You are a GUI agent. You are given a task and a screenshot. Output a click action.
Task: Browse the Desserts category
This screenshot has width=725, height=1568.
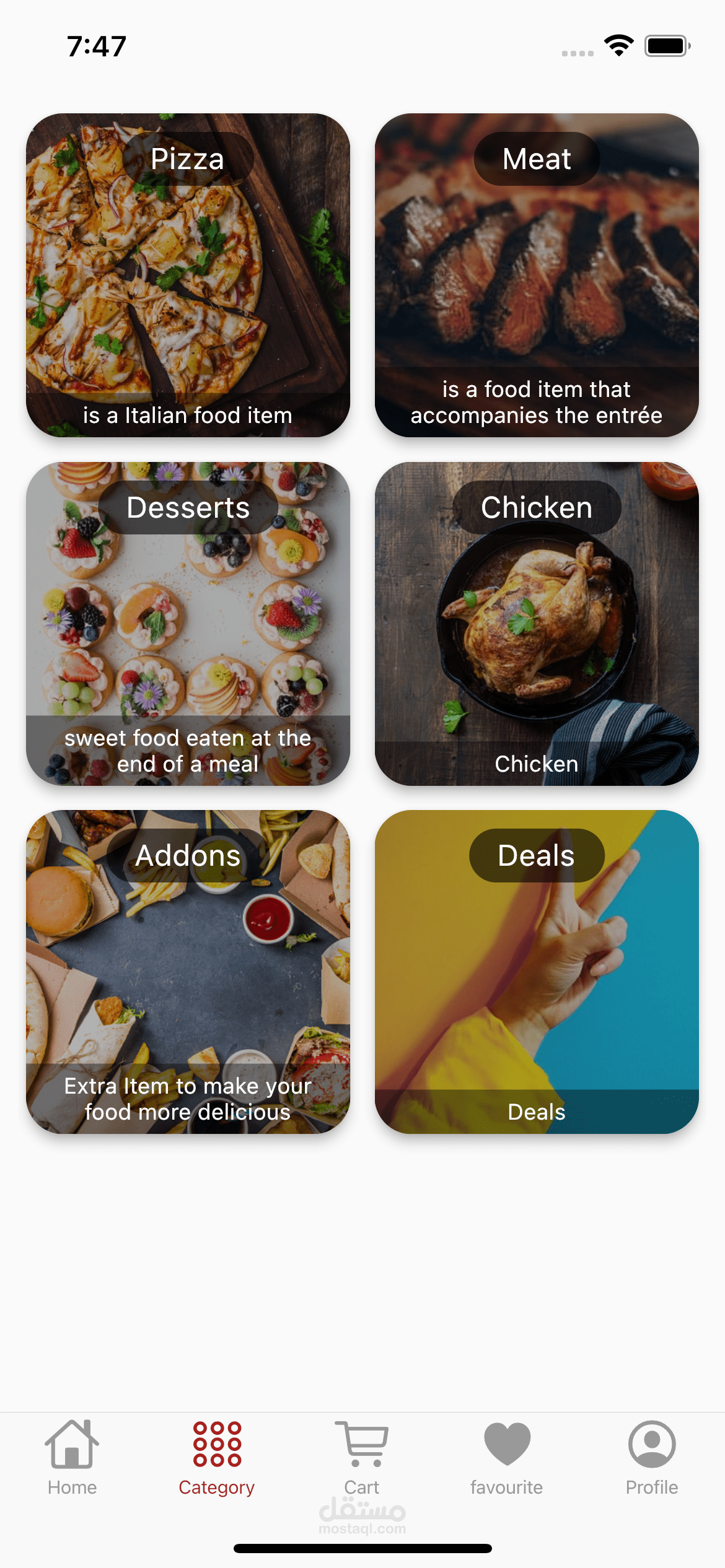tap(188, 624)
